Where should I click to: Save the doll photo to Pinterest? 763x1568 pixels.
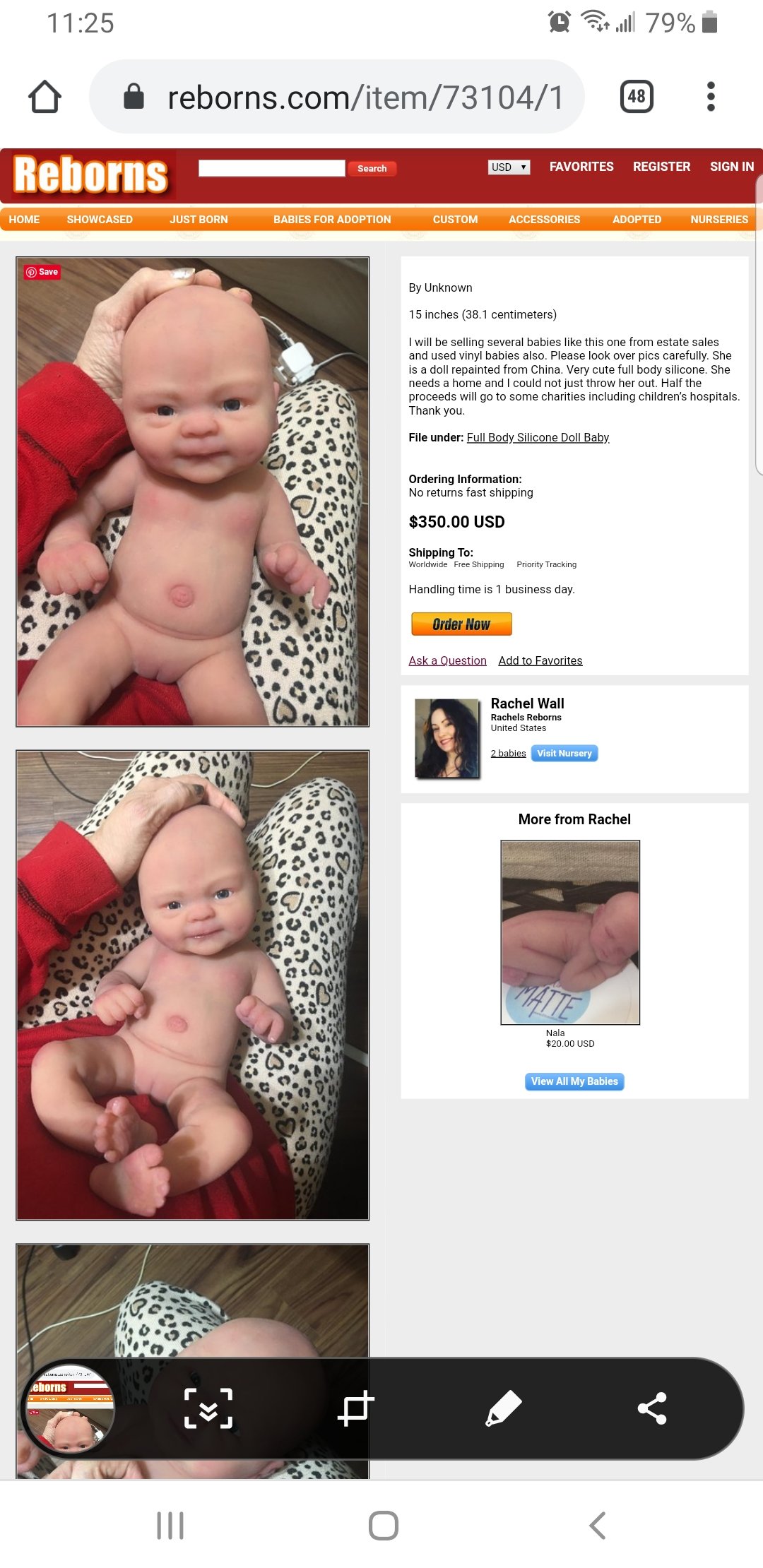click(42, 272)
